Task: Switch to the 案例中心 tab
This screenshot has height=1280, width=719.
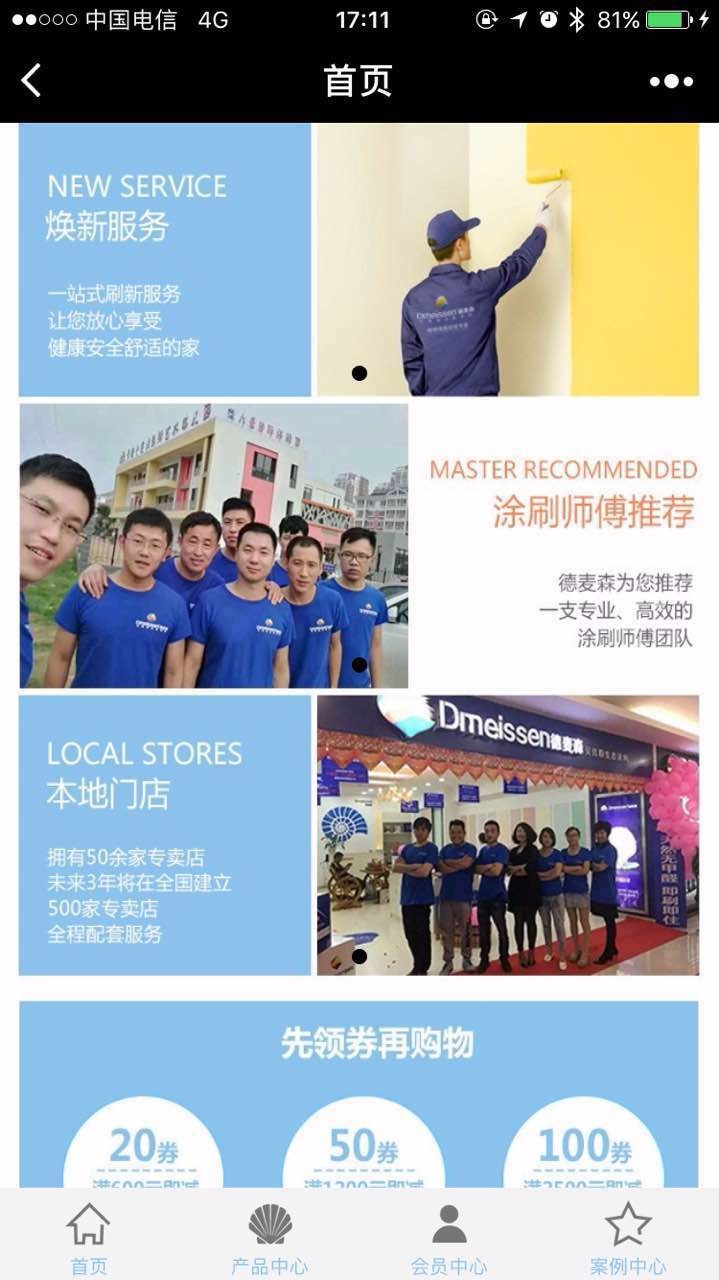Action: point(628,1237)
